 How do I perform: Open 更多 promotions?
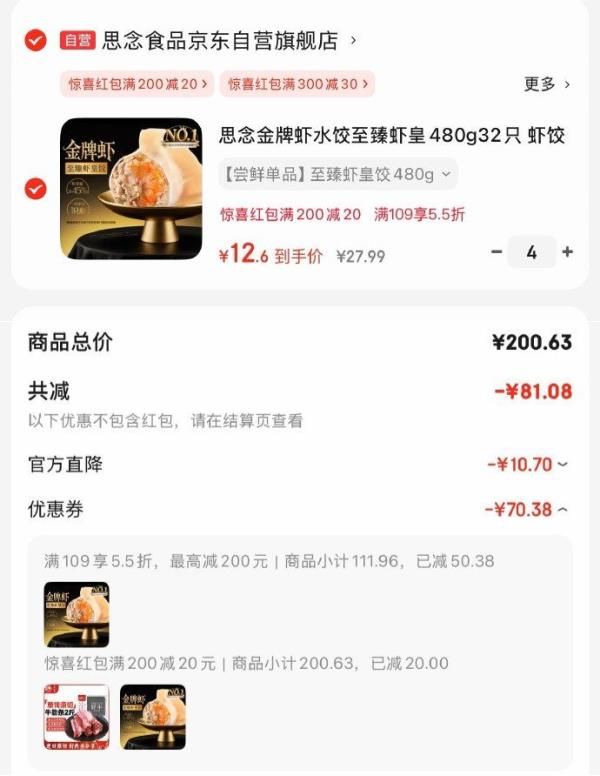pyautogui.click(x=547, y=84)
